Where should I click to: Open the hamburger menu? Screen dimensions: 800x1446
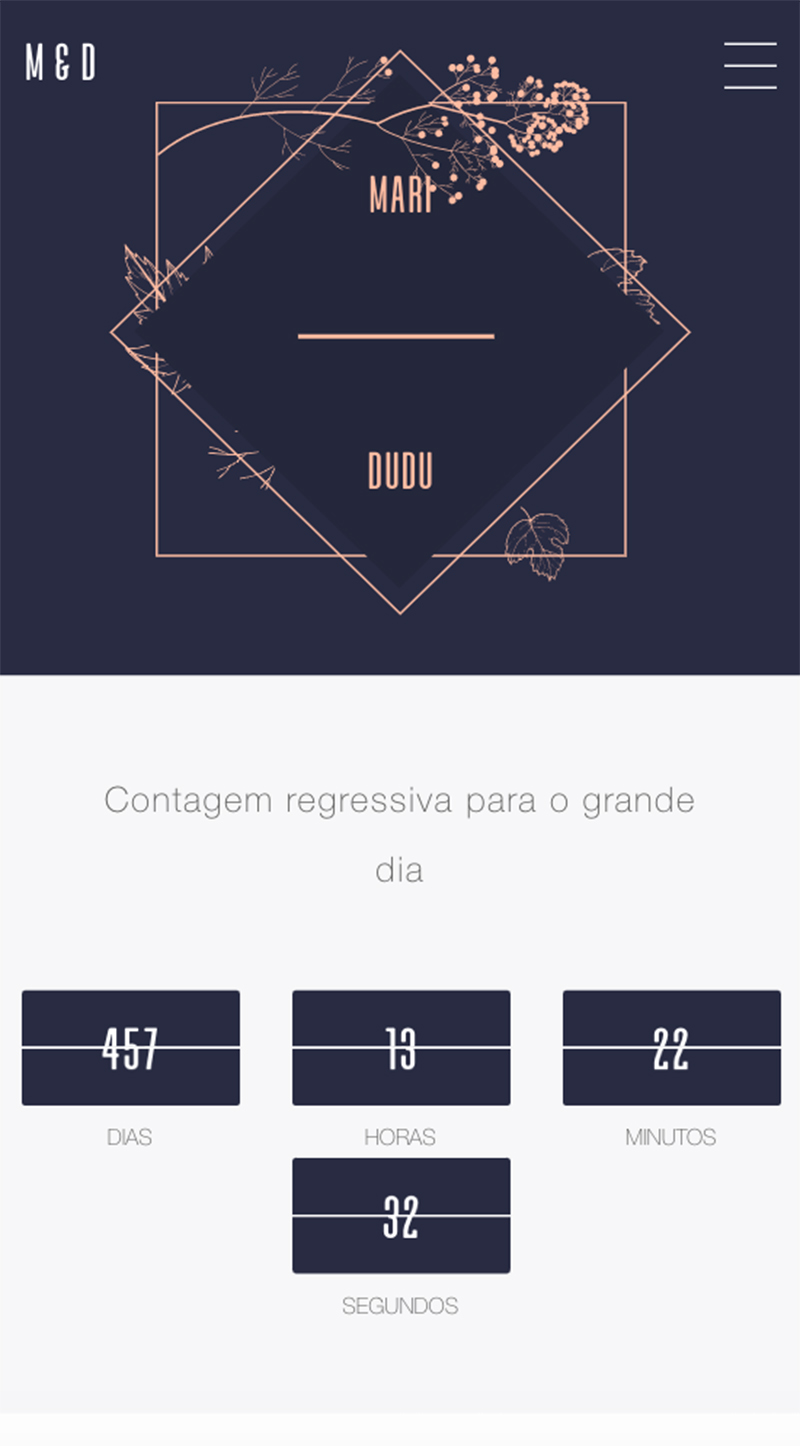click(750, 65)
